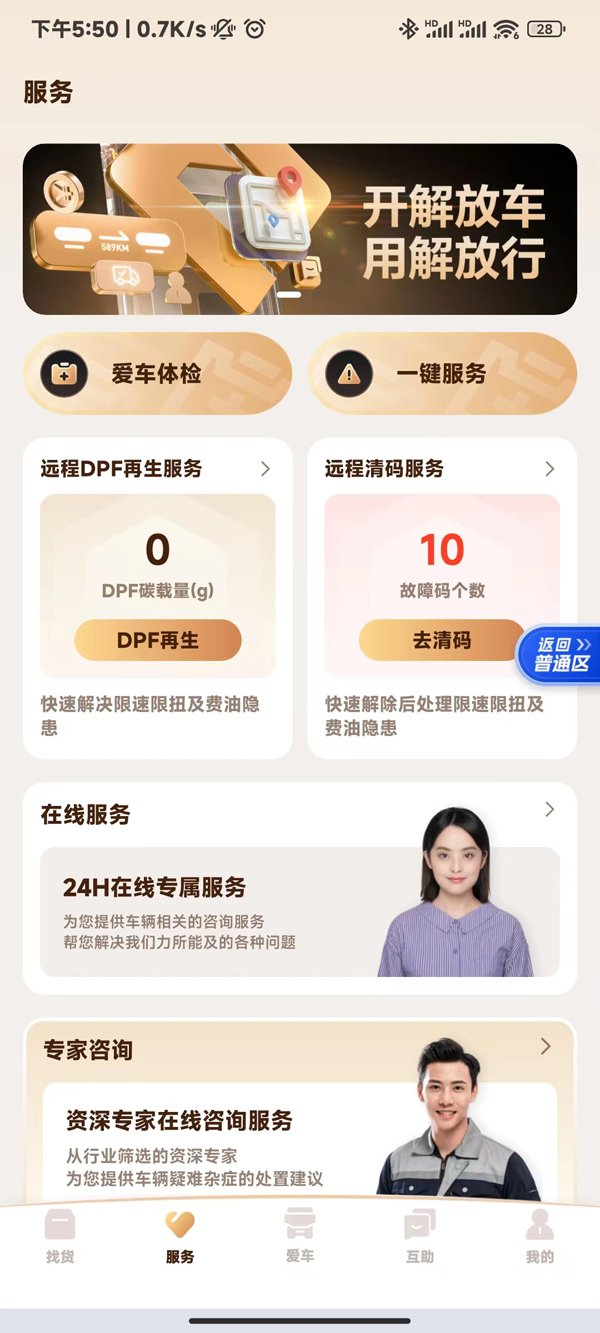Switch to the 找货 tab

point(60,1236)
